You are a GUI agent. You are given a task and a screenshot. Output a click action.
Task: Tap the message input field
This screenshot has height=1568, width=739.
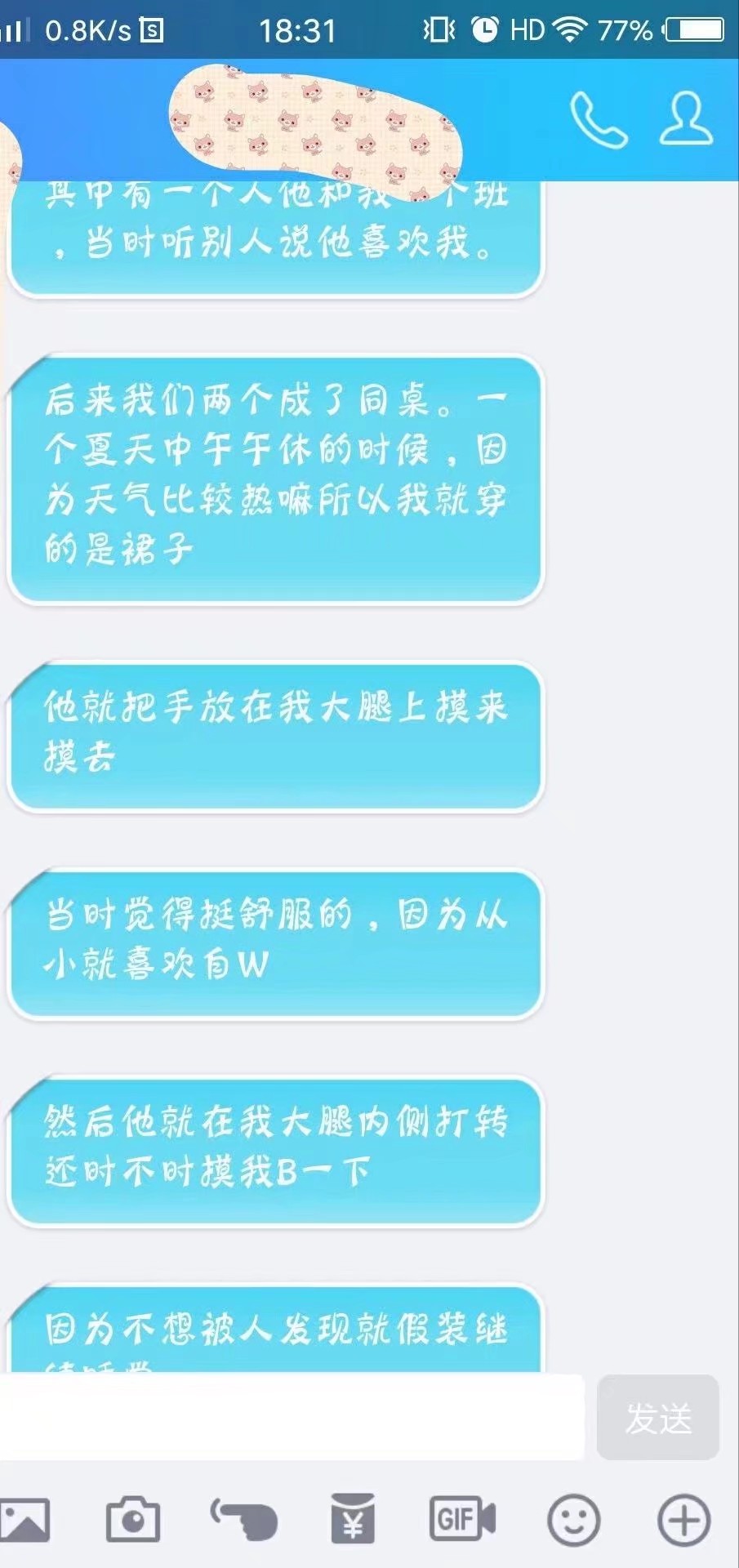290,1417
